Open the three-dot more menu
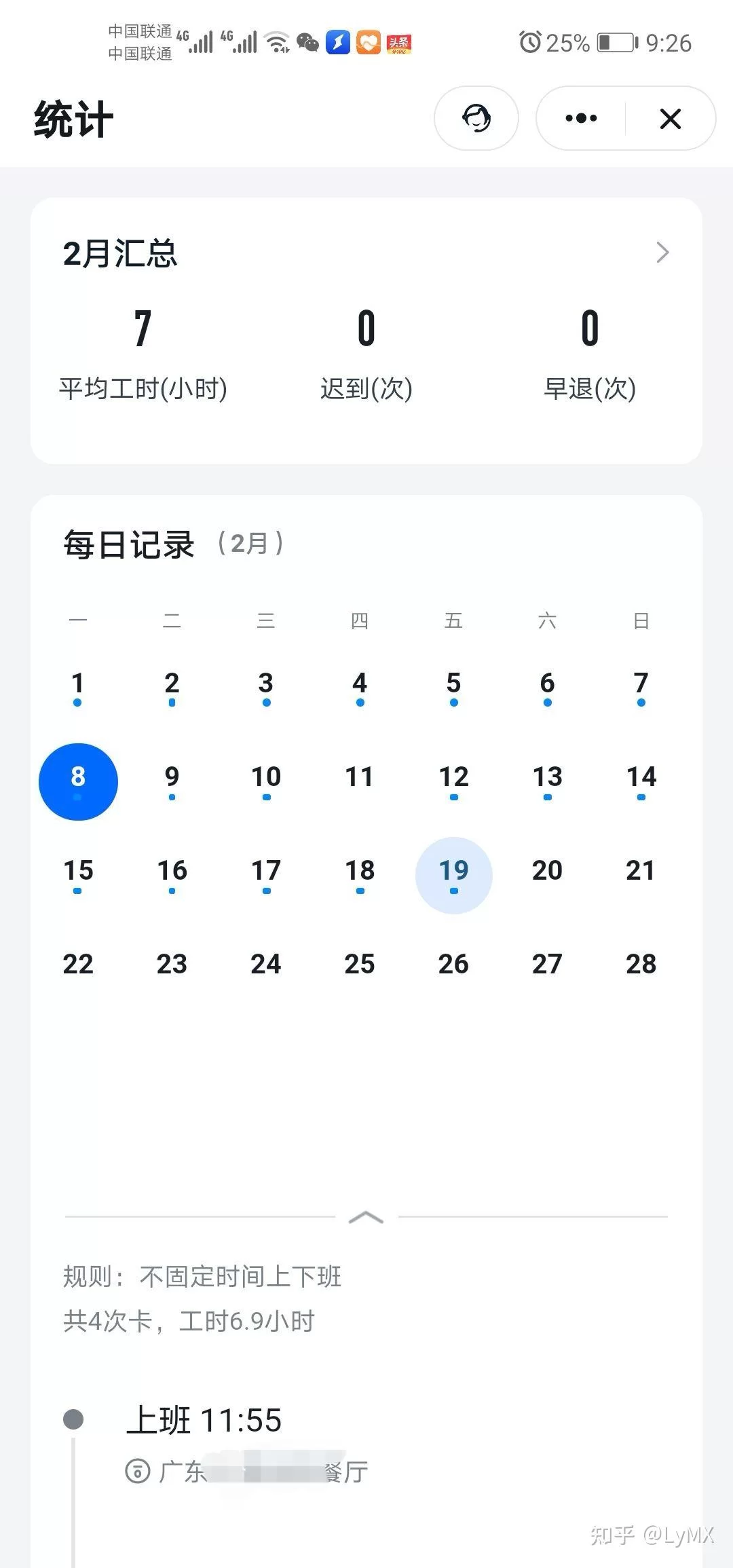The width and height of the screenshot is (733, 1568). 581,118
